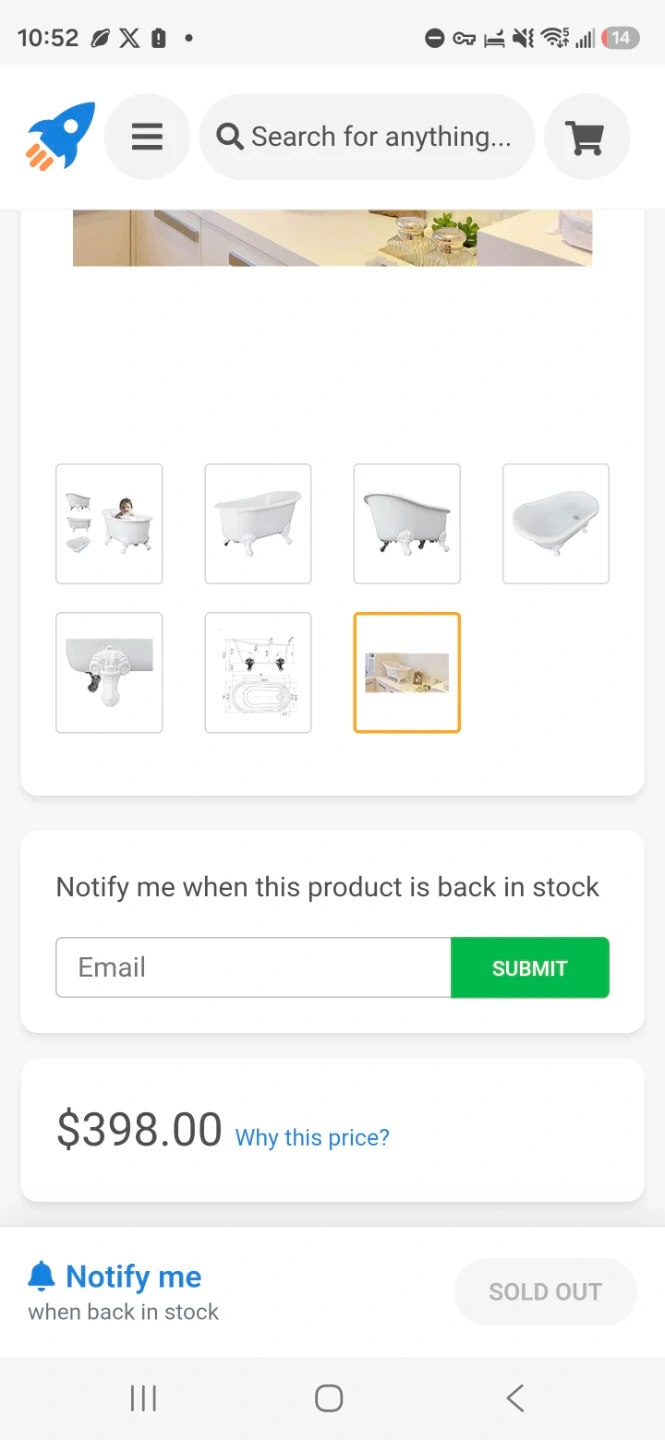View the side-view bathtub thumbnail with dark feet
665x1440 pixels.
[407, 523]
